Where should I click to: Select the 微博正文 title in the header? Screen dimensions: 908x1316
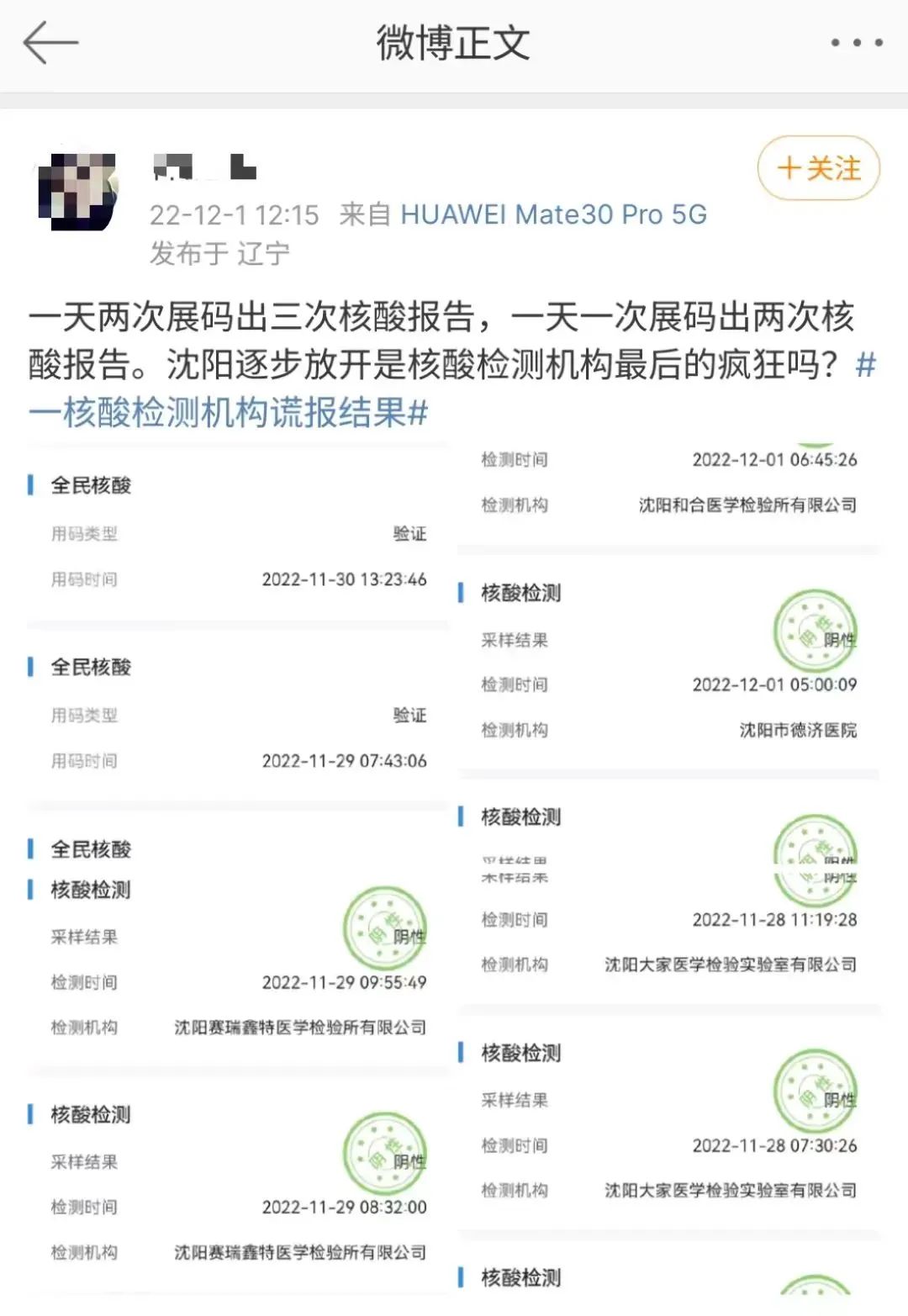[x=454, y=40]
